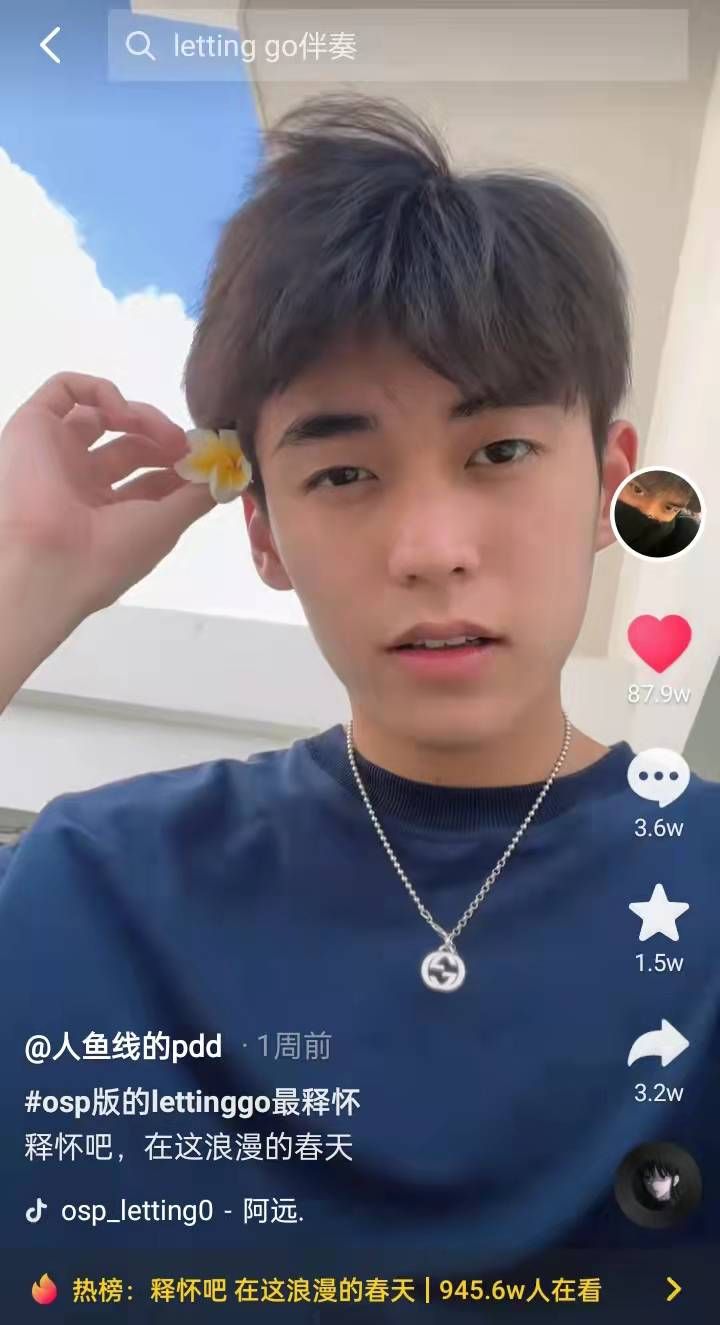This screenshot has height=1325, width=720.
Task: Open hashtag #osp版的lettinggo最释怀
Action: pos(192,1102)
